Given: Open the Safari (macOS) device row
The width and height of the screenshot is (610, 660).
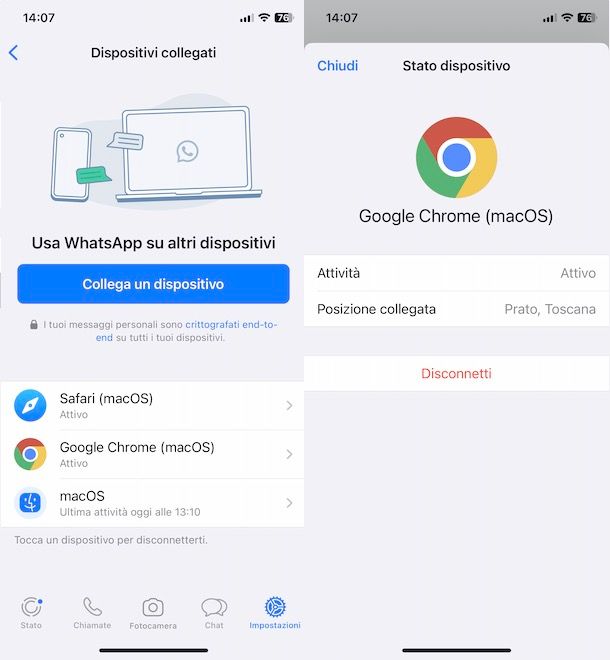Looking at the screenshot, I should 153,405.
